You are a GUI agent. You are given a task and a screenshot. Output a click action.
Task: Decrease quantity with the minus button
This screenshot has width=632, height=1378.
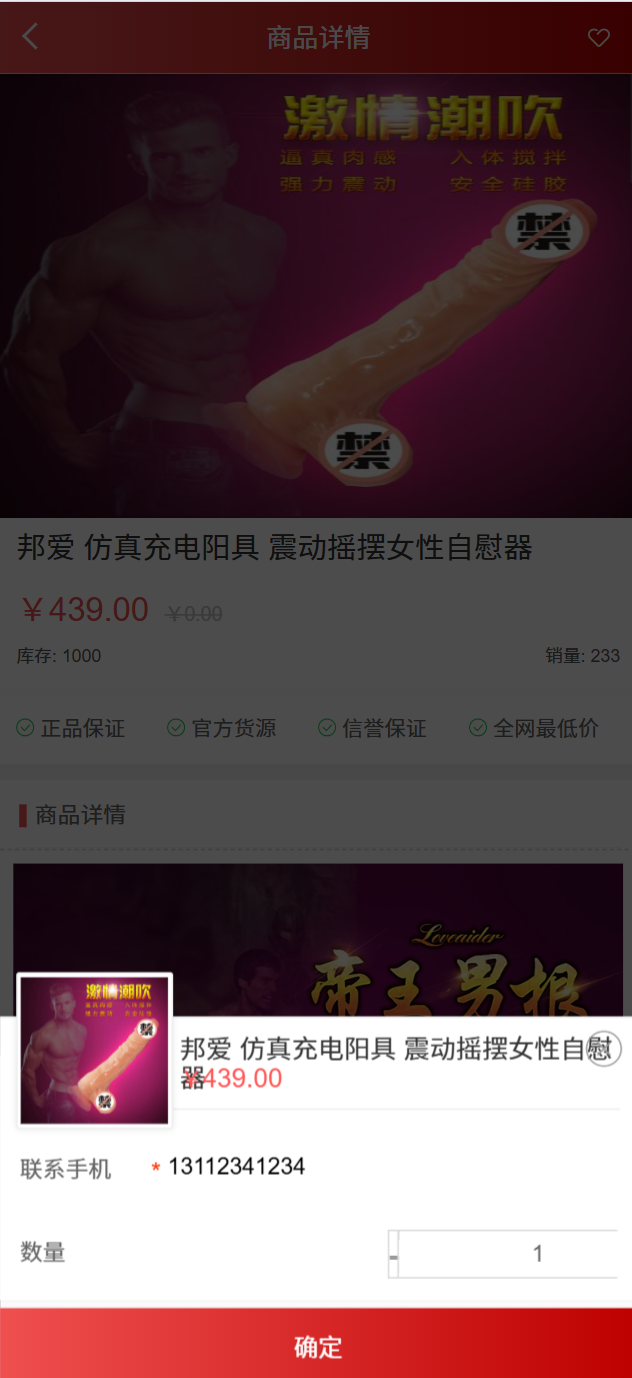[x=394, y=1254]
